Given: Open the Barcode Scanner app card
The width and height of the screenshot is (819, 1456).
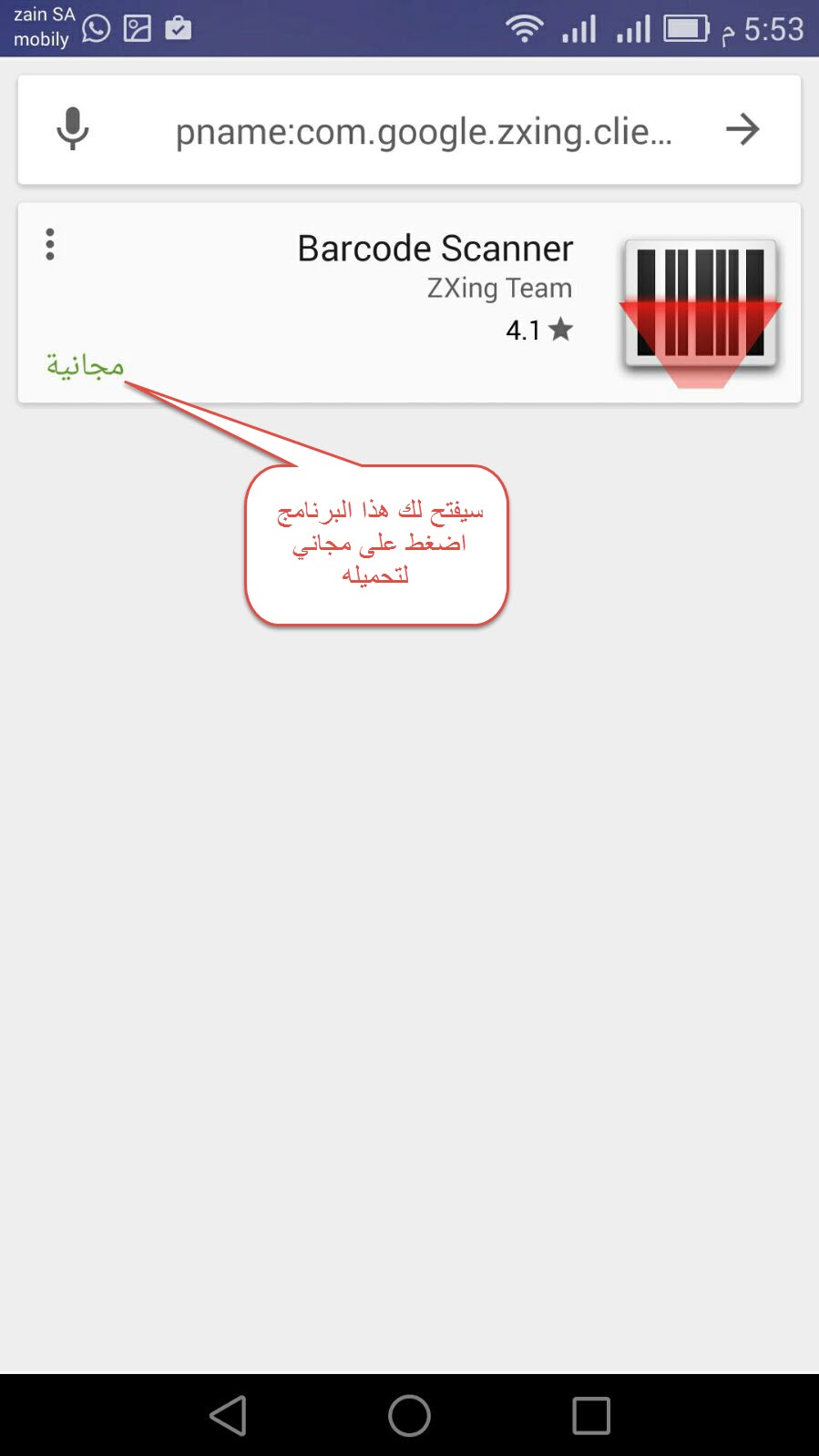Looking at the screenshot, I should coord(409,303).
